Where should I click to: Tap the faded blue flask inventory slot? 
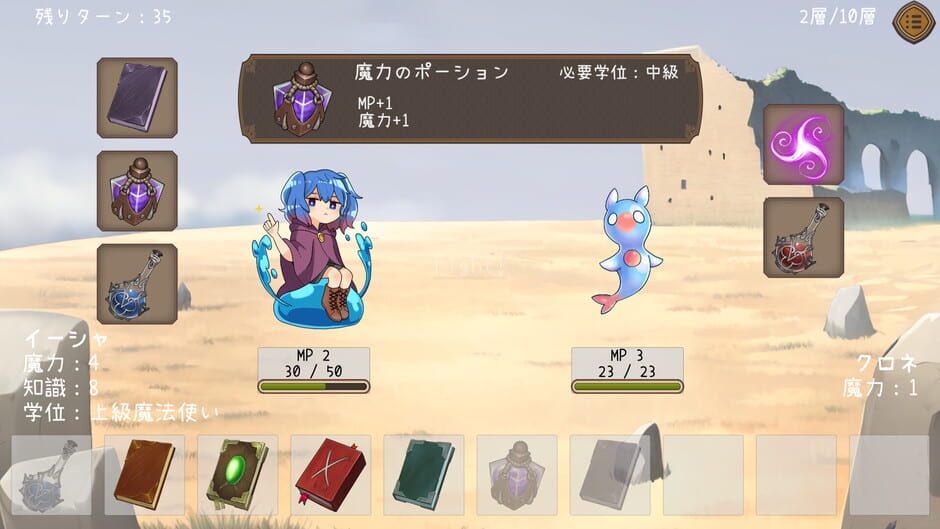tap(52, 475)
